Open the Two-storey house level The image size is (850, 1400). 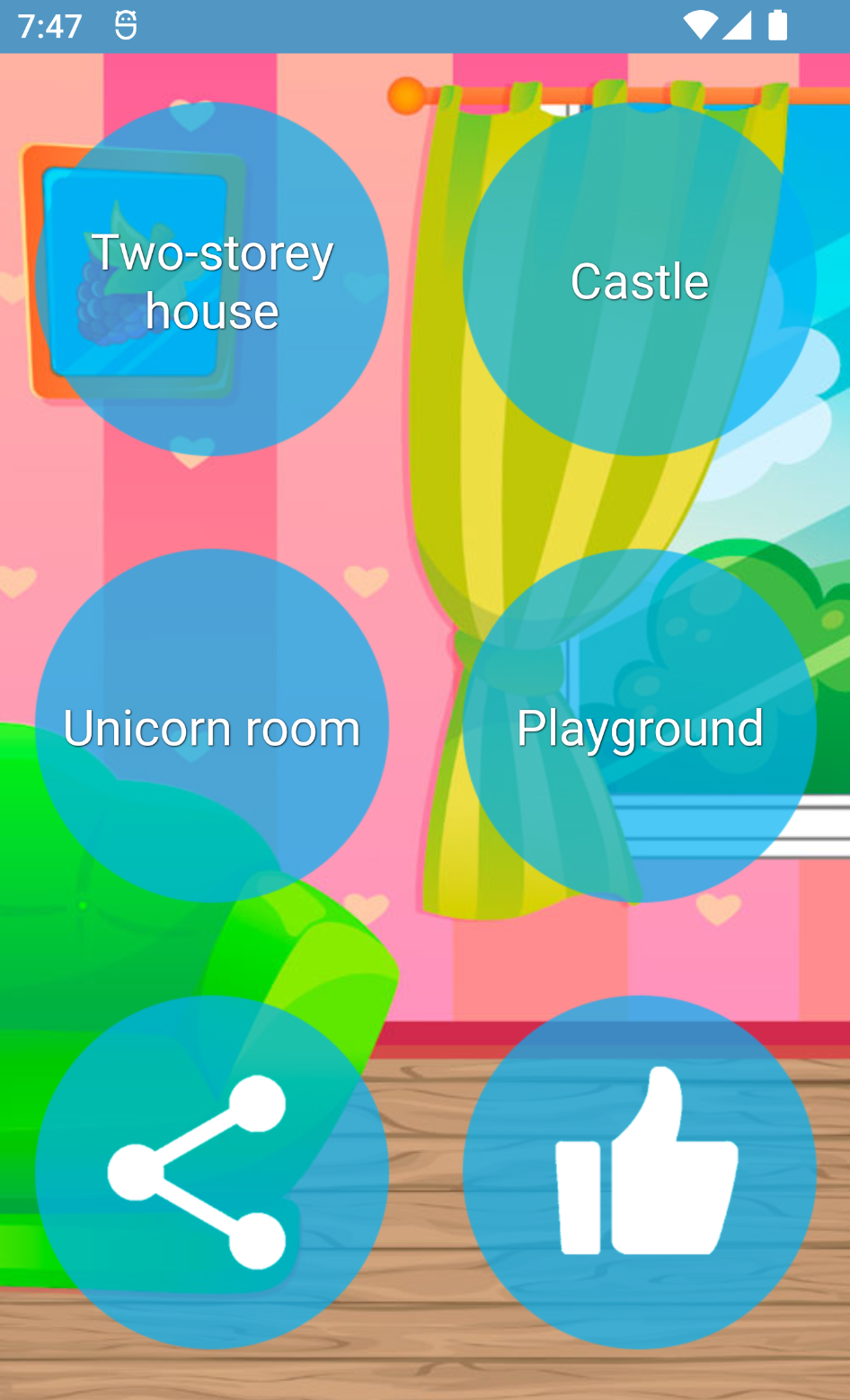point(212,279)
